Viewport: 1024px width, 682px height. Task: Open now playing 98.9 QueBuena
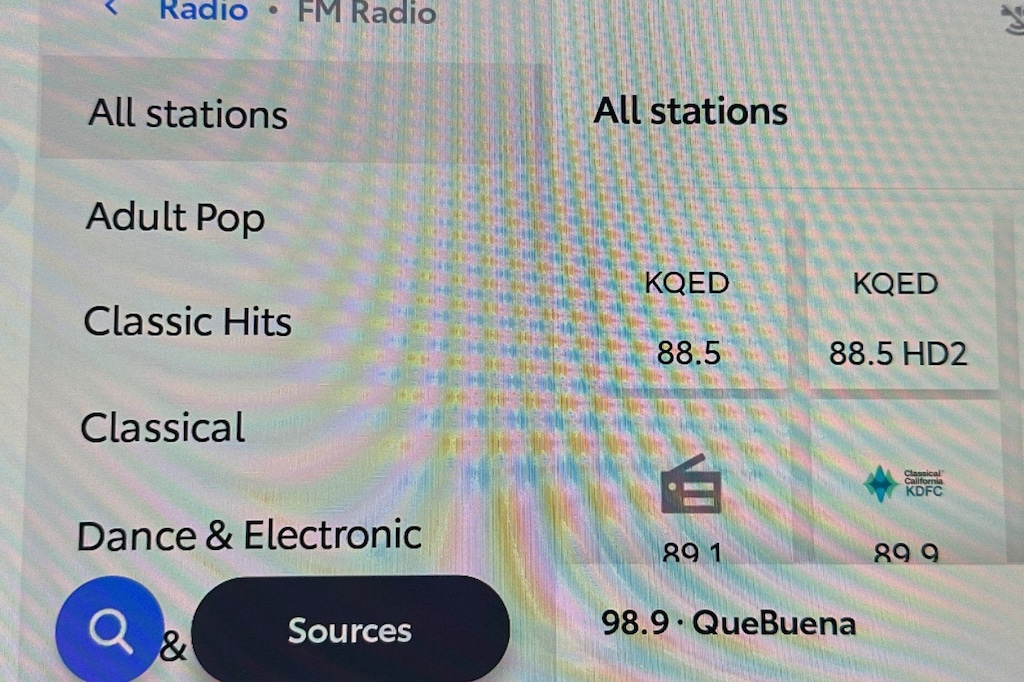[x=728, y=624]
